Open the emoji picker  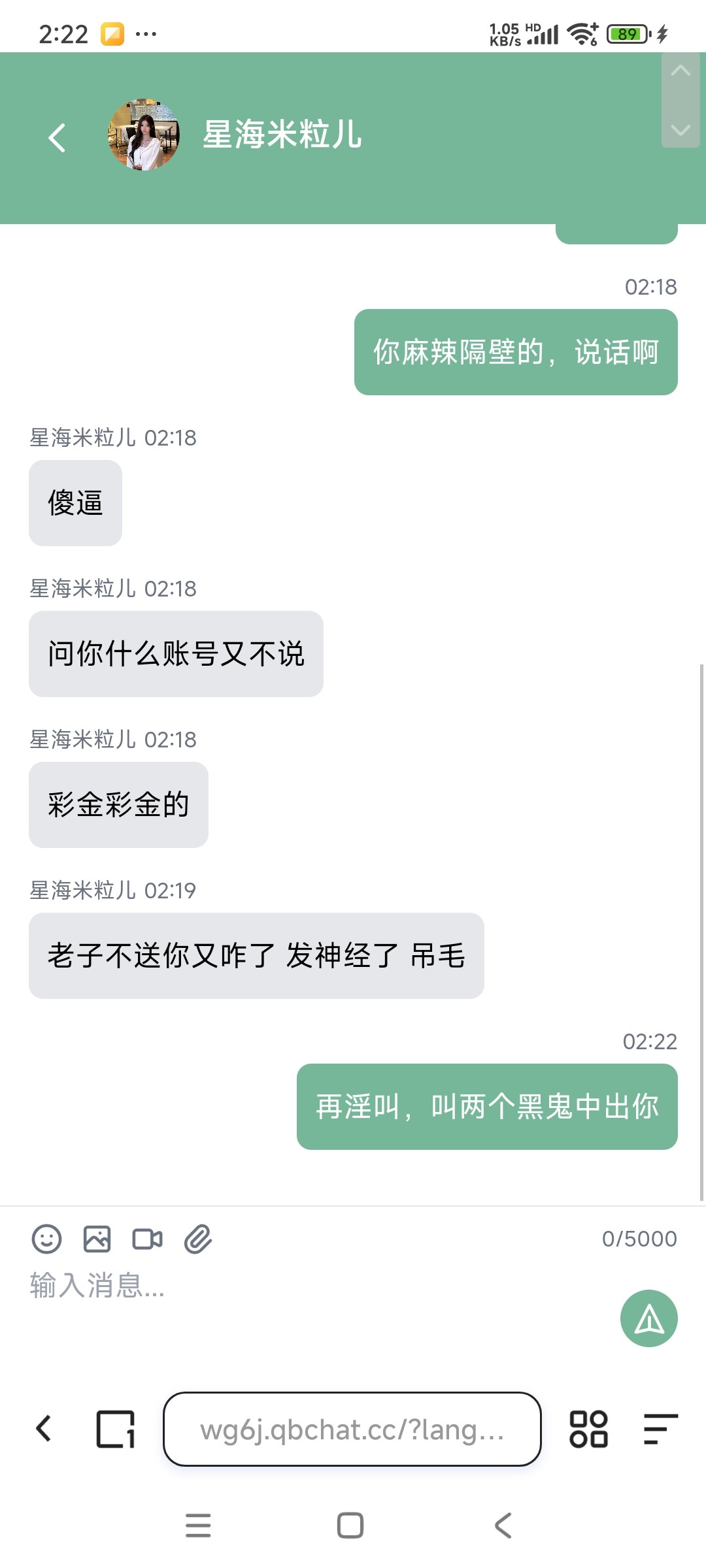click(x=46, y=1239)
